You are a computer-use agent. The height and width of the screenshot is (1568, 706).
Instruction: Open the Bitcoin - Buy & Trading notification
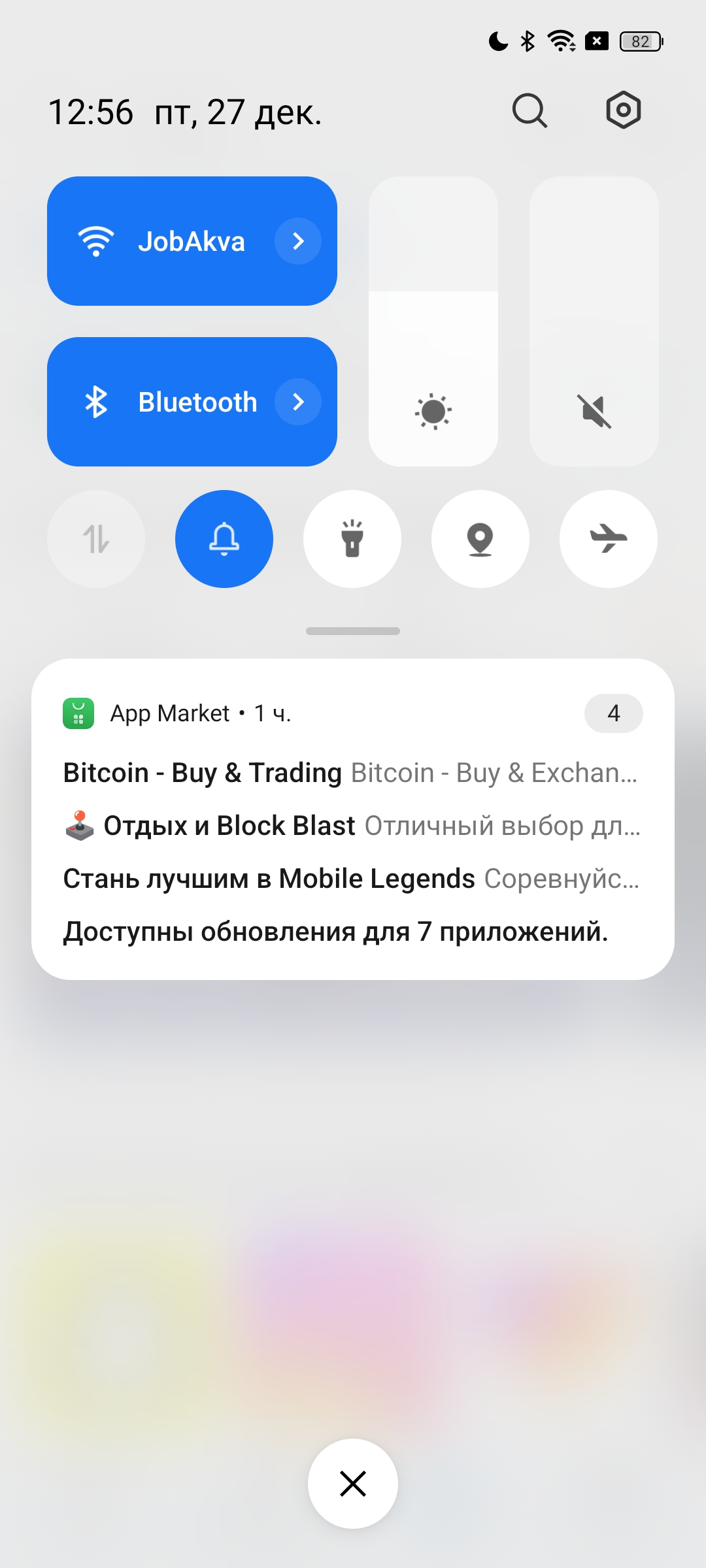point(350,773)
